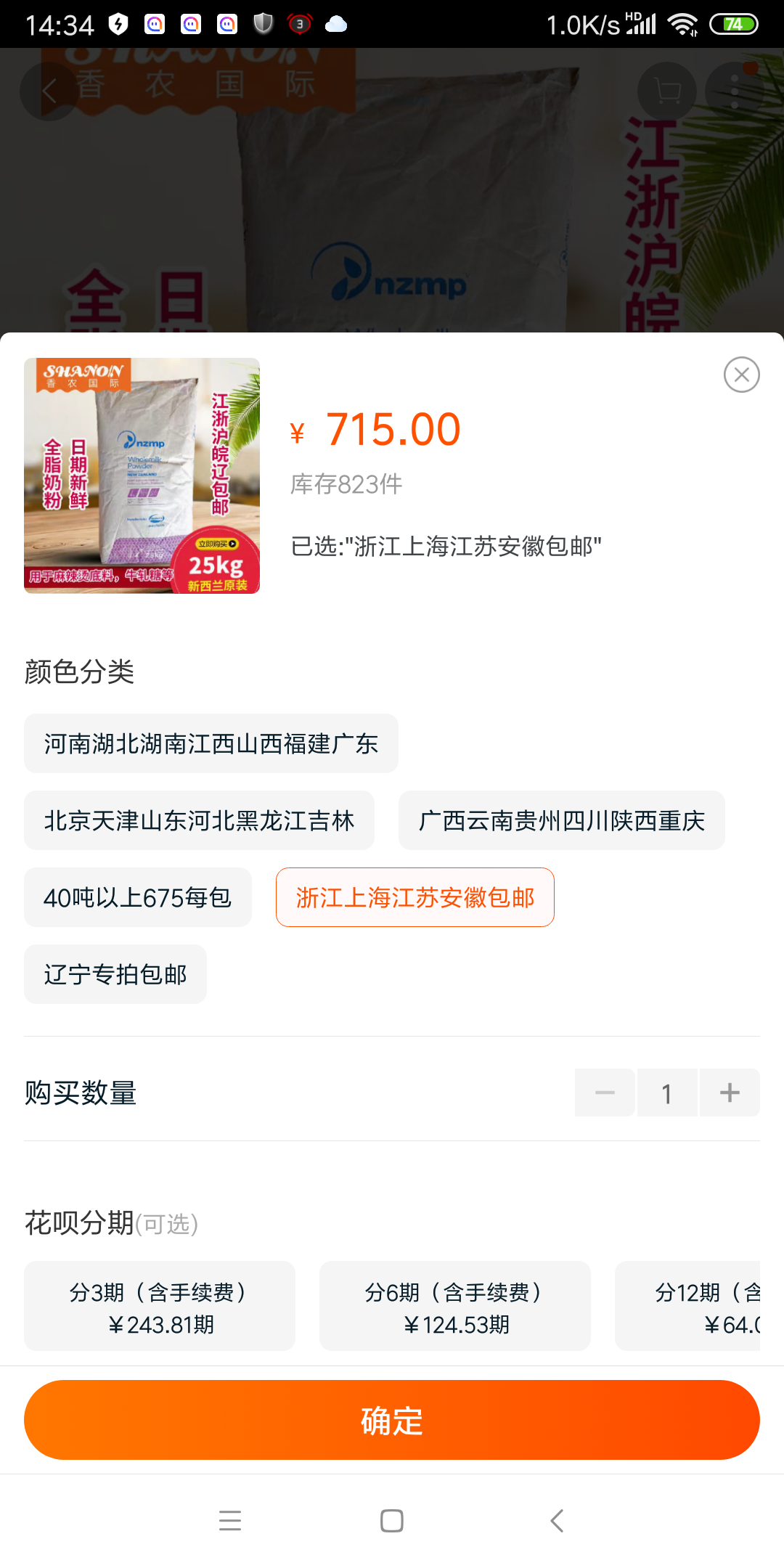The image size is (784, 1568).
Task: Open the product thumbnail image
Action: [142, 475]
